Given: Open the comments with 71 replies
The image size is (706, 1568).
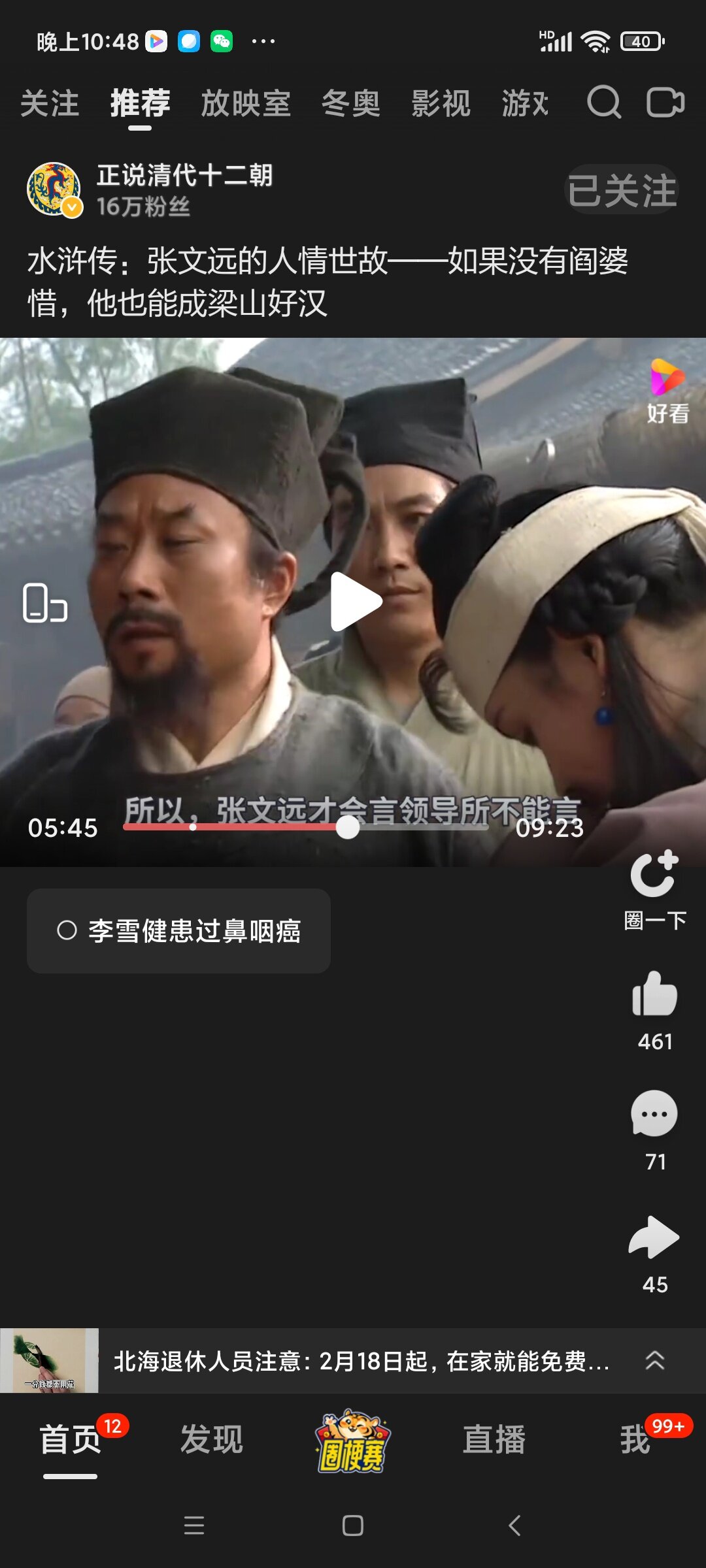Looking at the screenshot, I should click(654, 1115).
